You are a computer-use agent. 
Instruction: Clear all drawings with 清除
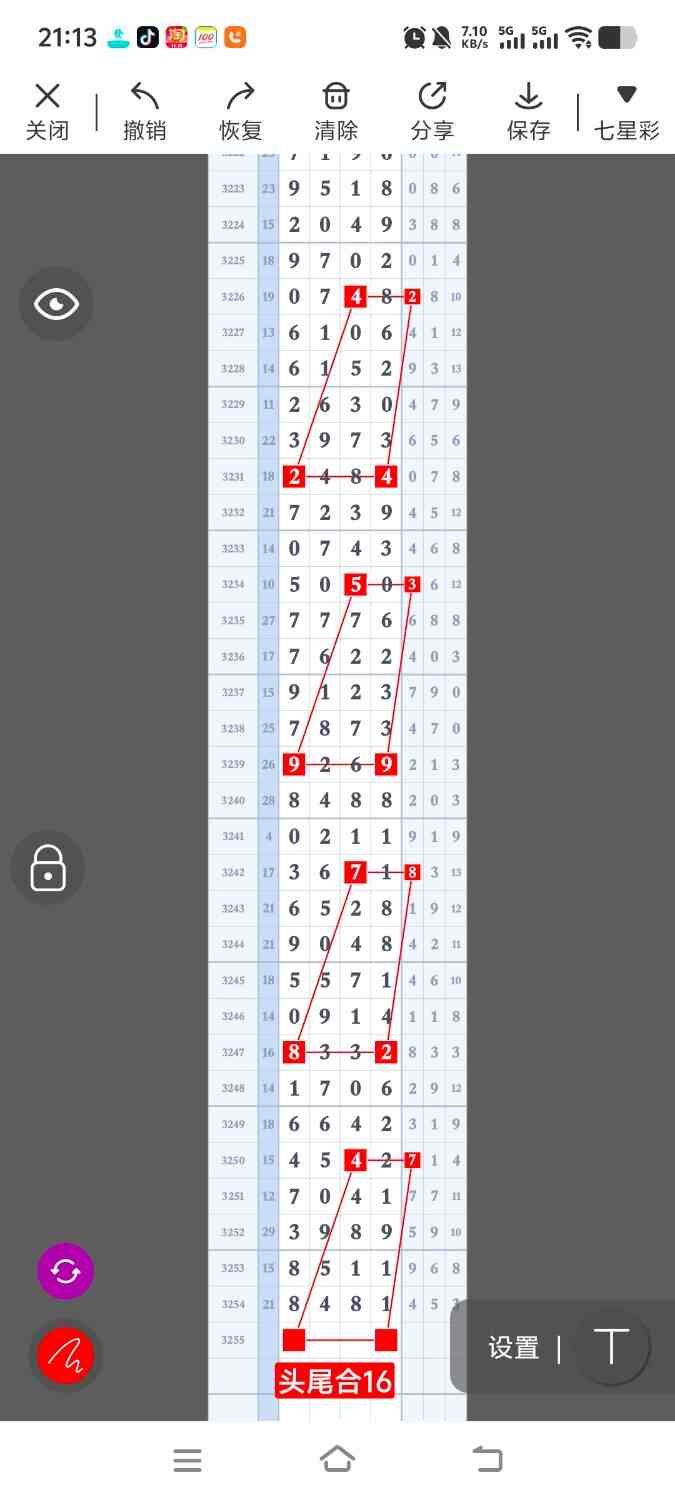[336, 111]
